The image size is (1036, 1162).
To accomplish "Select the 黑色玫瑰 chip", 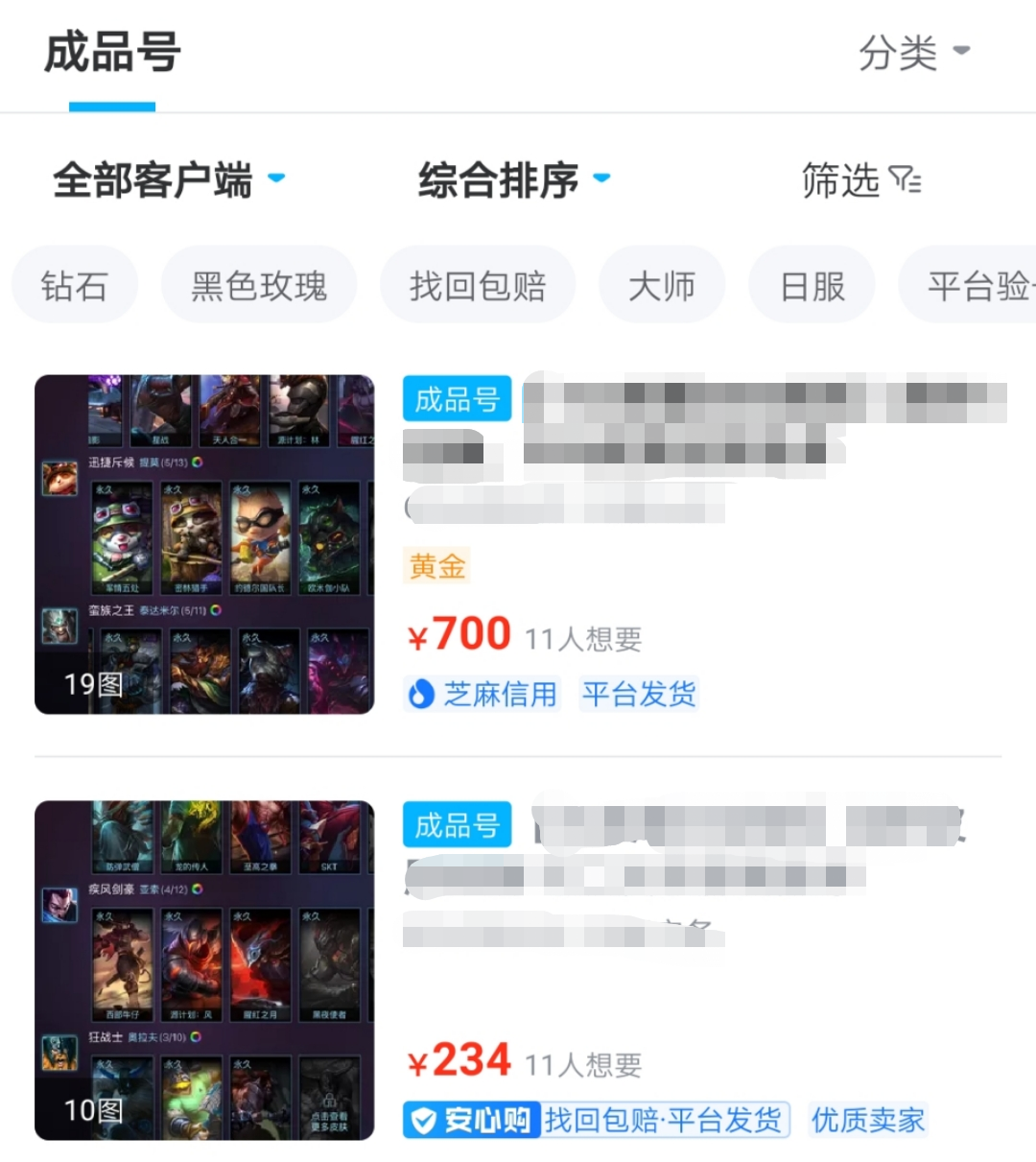I will click(x=259, y=286).
